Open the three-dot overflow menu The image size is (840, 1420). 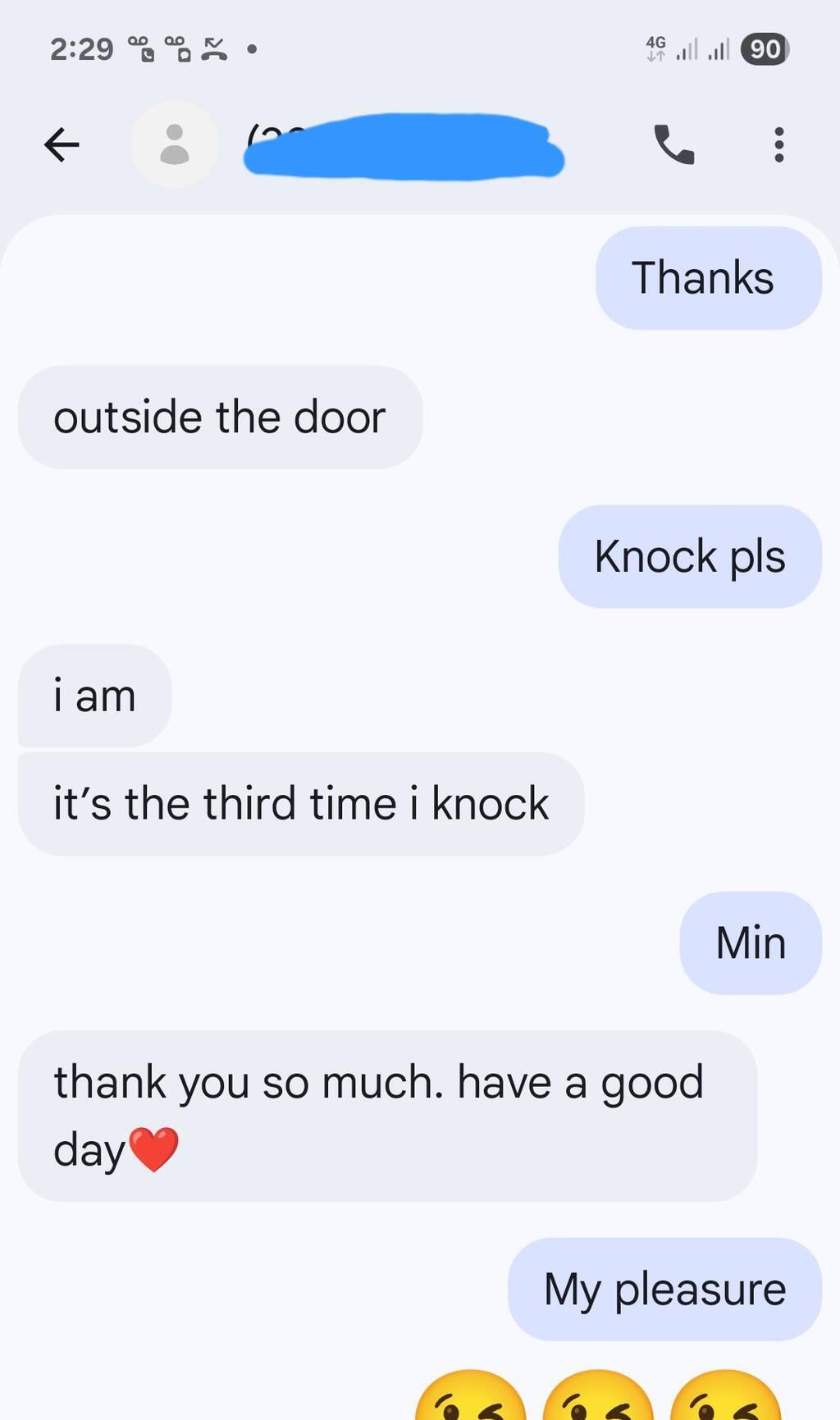(x=778, y=145)
